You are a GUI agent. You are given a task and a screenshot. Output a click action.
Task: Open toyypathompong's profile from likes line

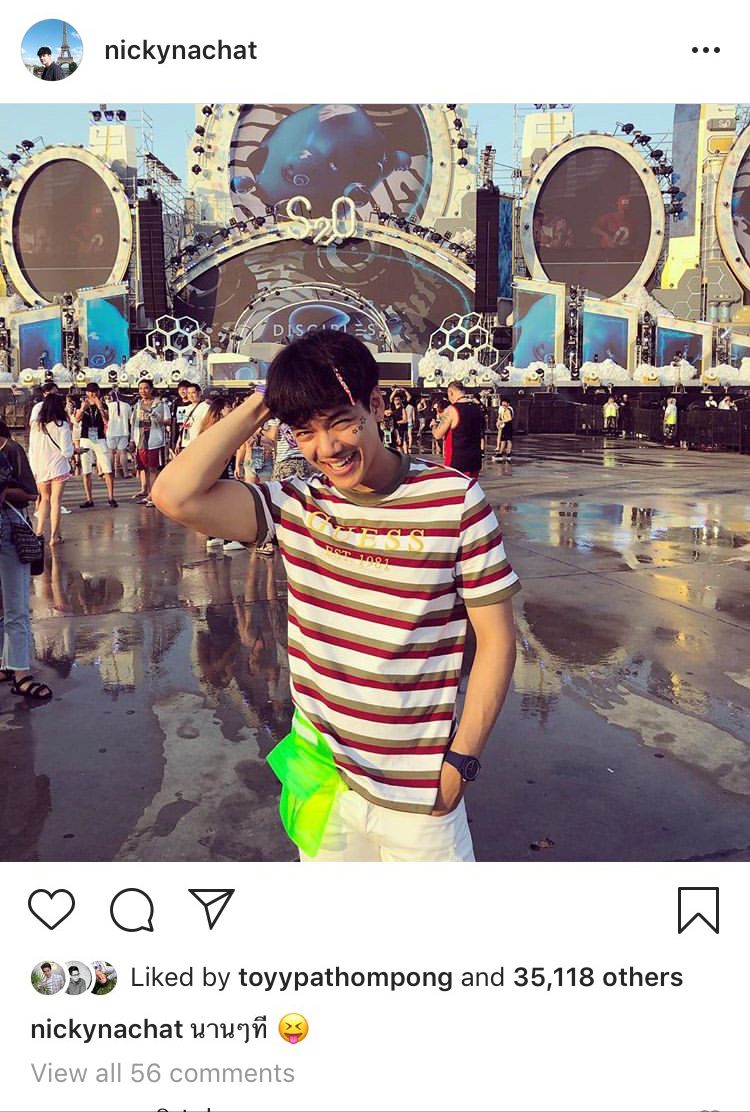tap(345, 977)
